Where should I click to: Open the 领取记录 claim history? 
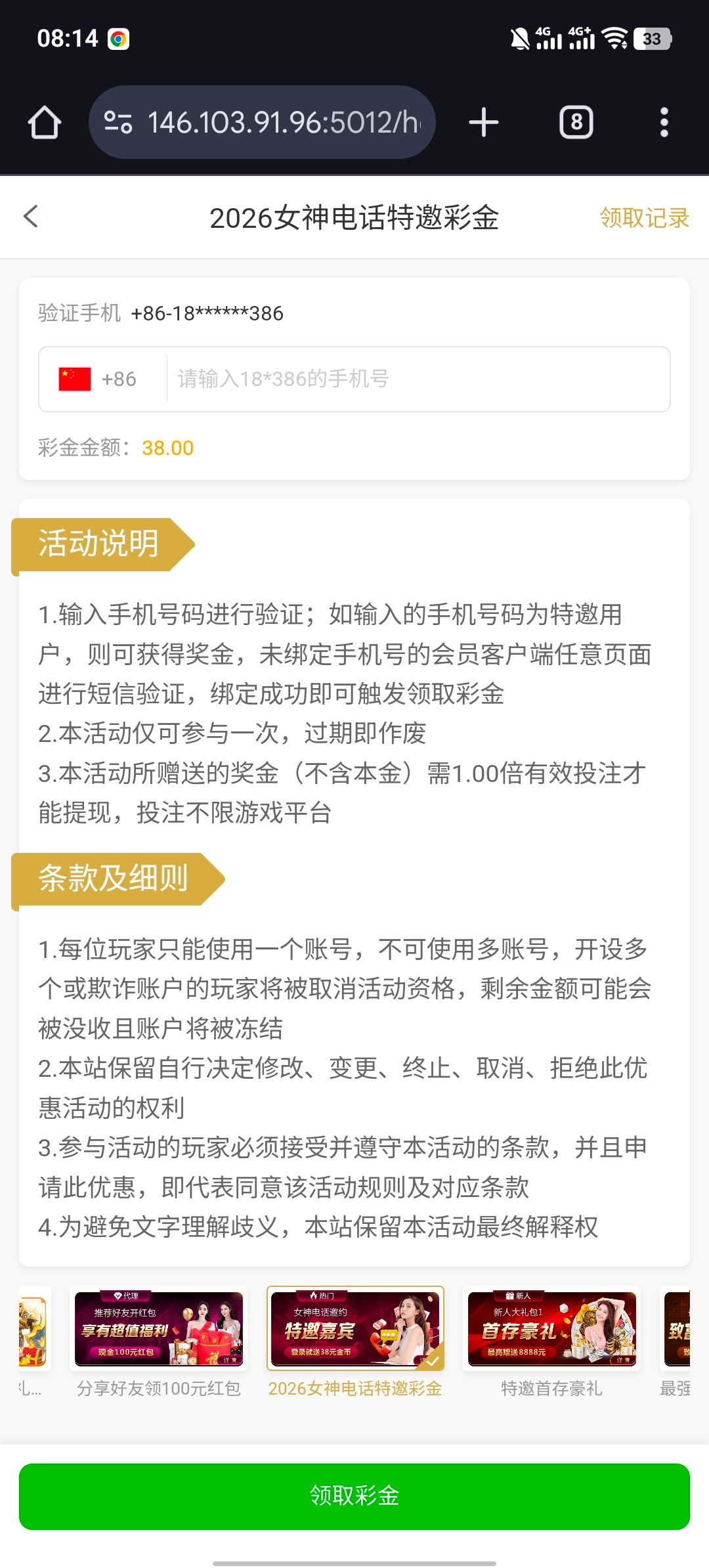coord(644,218)
